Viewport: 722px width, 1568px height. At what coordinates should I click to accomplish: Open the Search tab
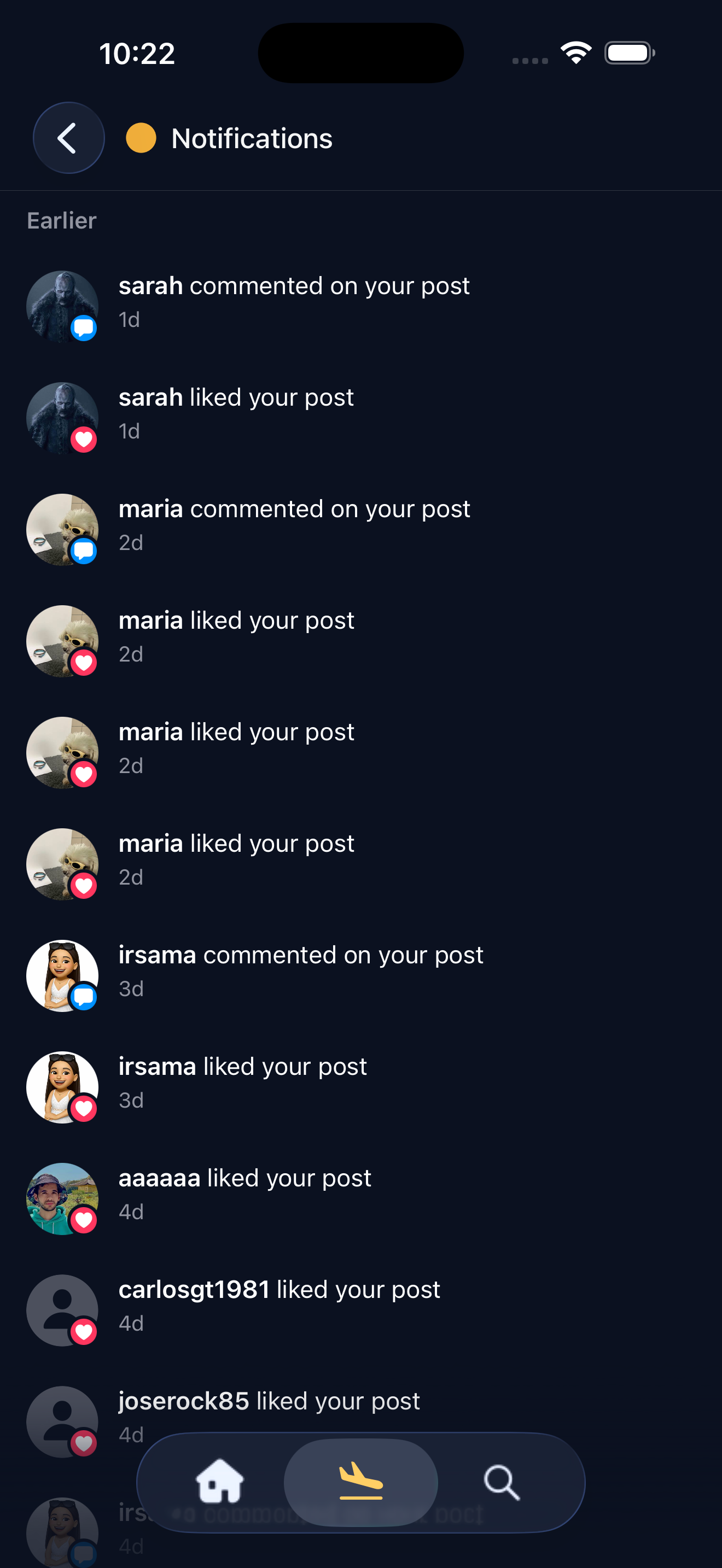[x=501, y=1482]
